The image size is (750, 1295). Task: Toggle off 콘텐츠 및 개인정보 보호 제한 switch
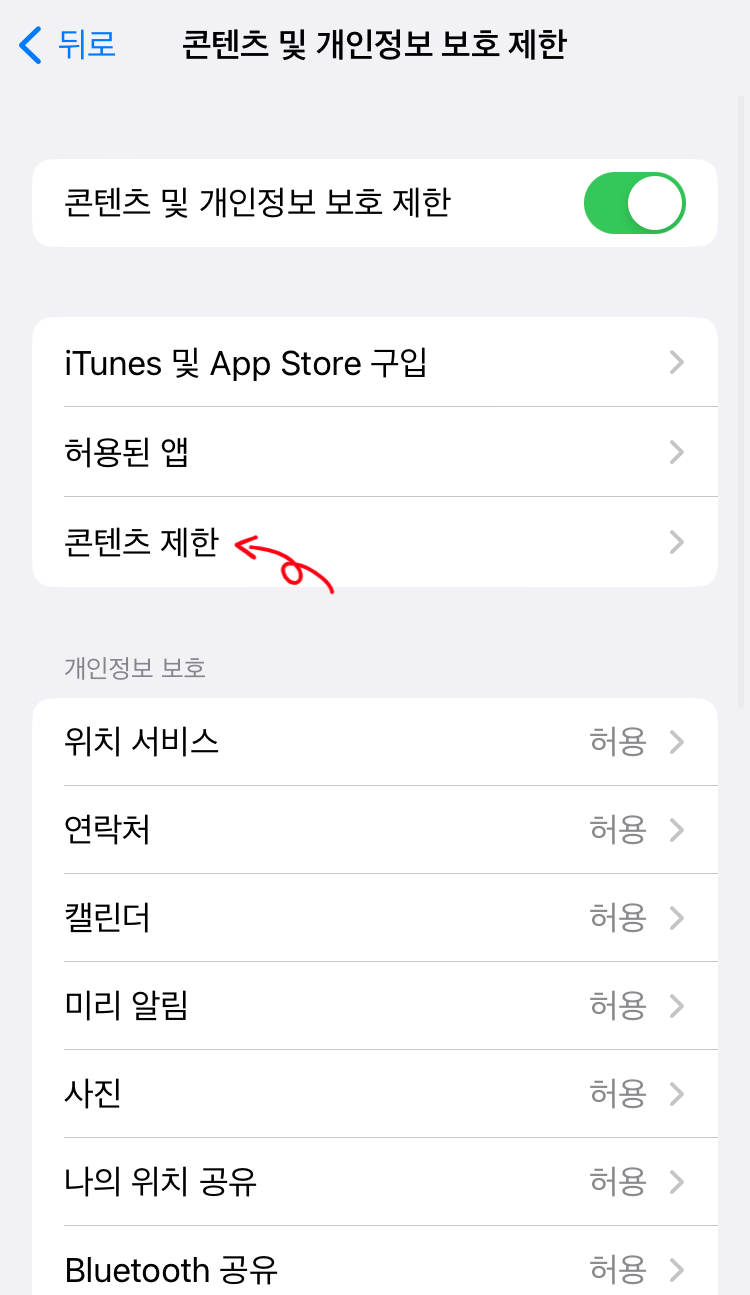(634, 203)
